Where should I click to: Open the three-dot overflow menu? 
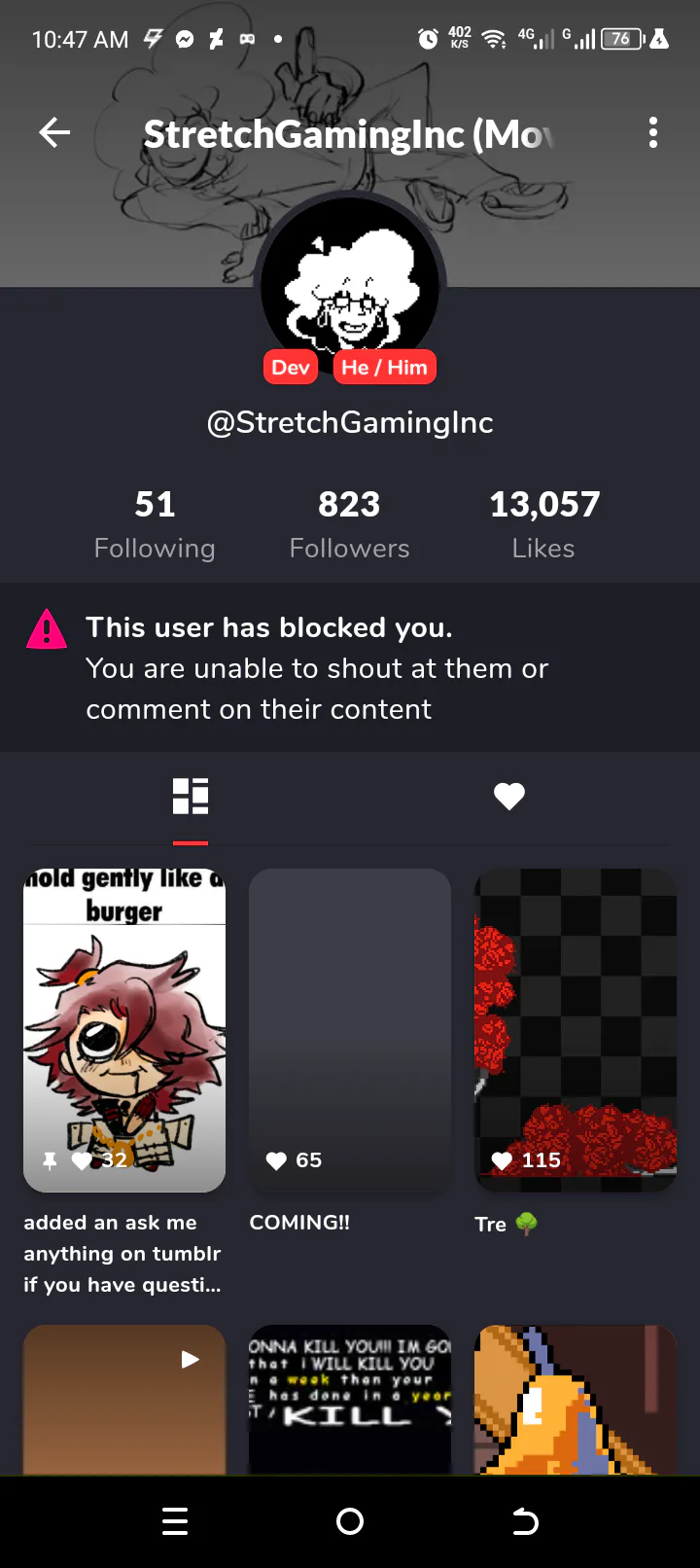653,132
